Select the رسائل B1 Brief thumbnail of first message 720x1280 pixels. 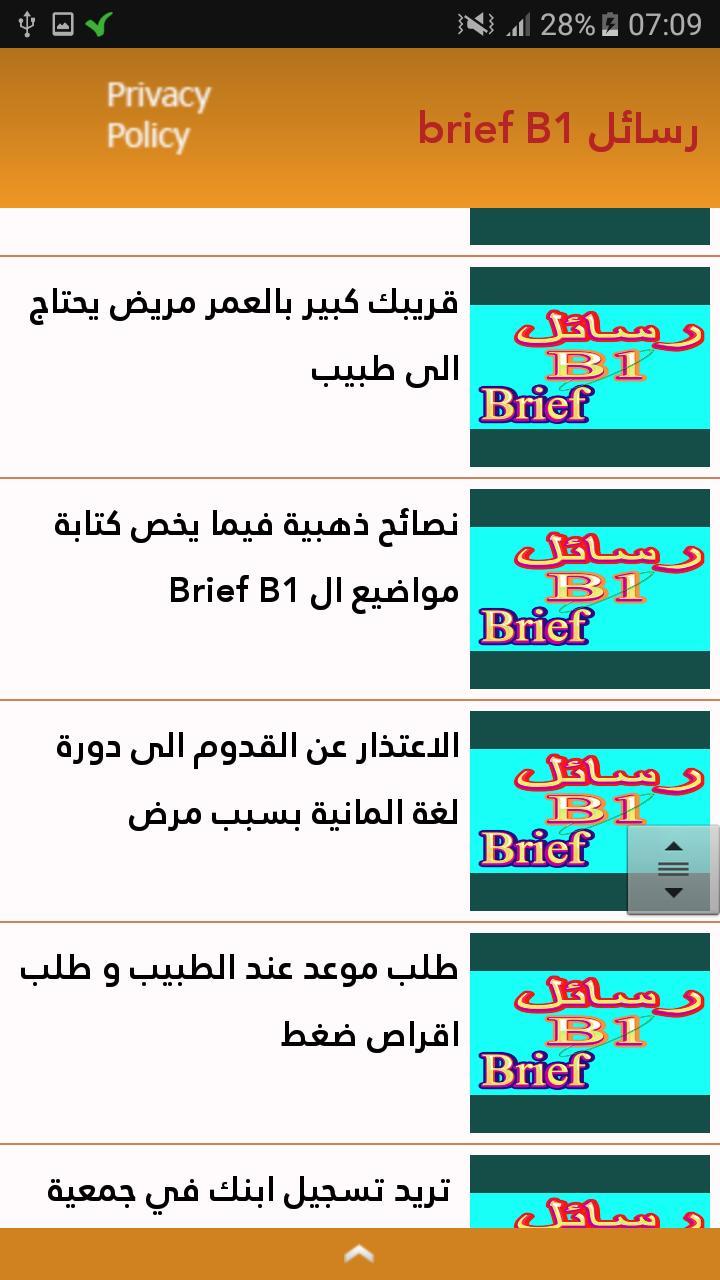coord(590,367)
